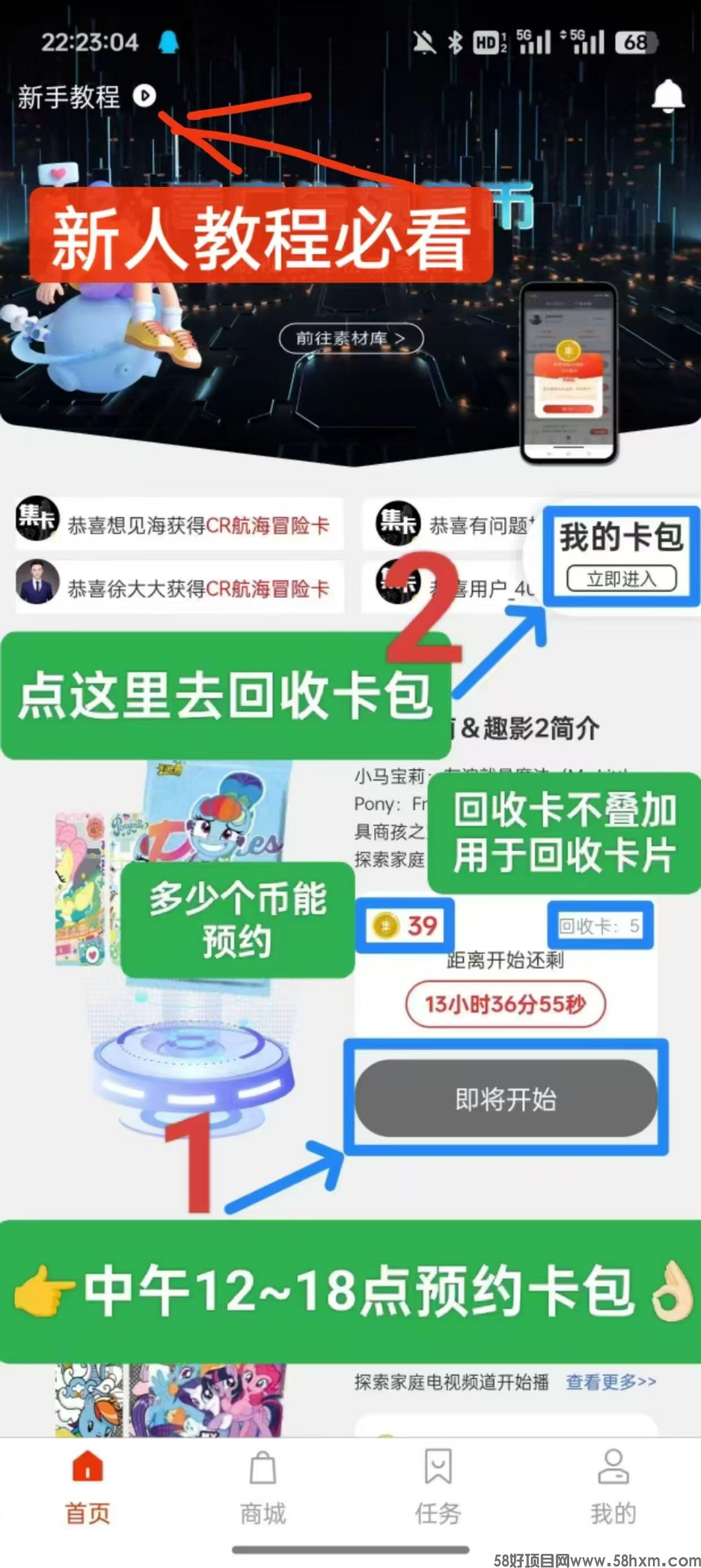Tap the 即将开始 reservation button

point(505,1099)
